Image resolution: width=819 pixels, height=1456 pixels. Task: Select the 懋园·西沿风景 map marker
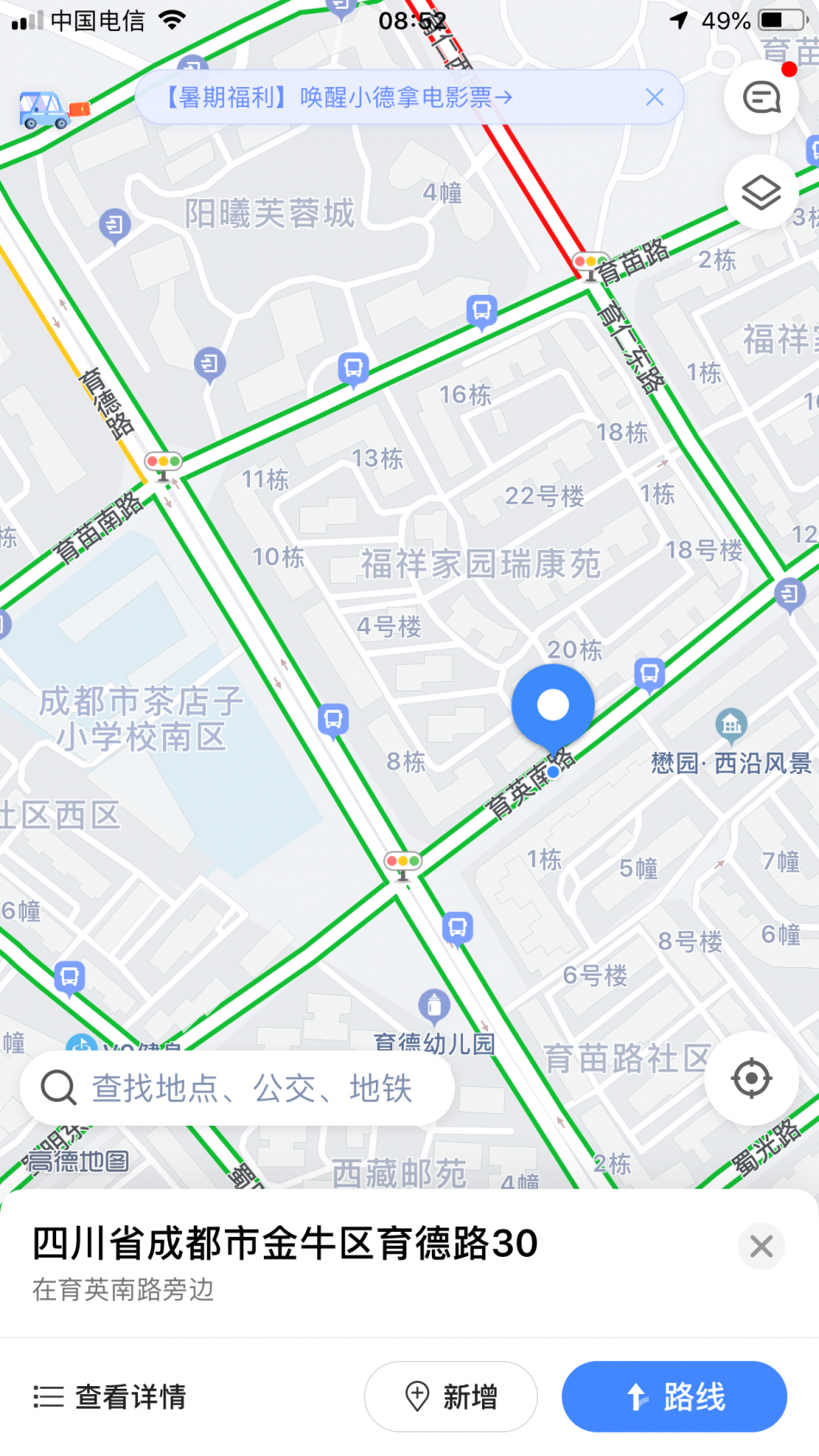731,726
